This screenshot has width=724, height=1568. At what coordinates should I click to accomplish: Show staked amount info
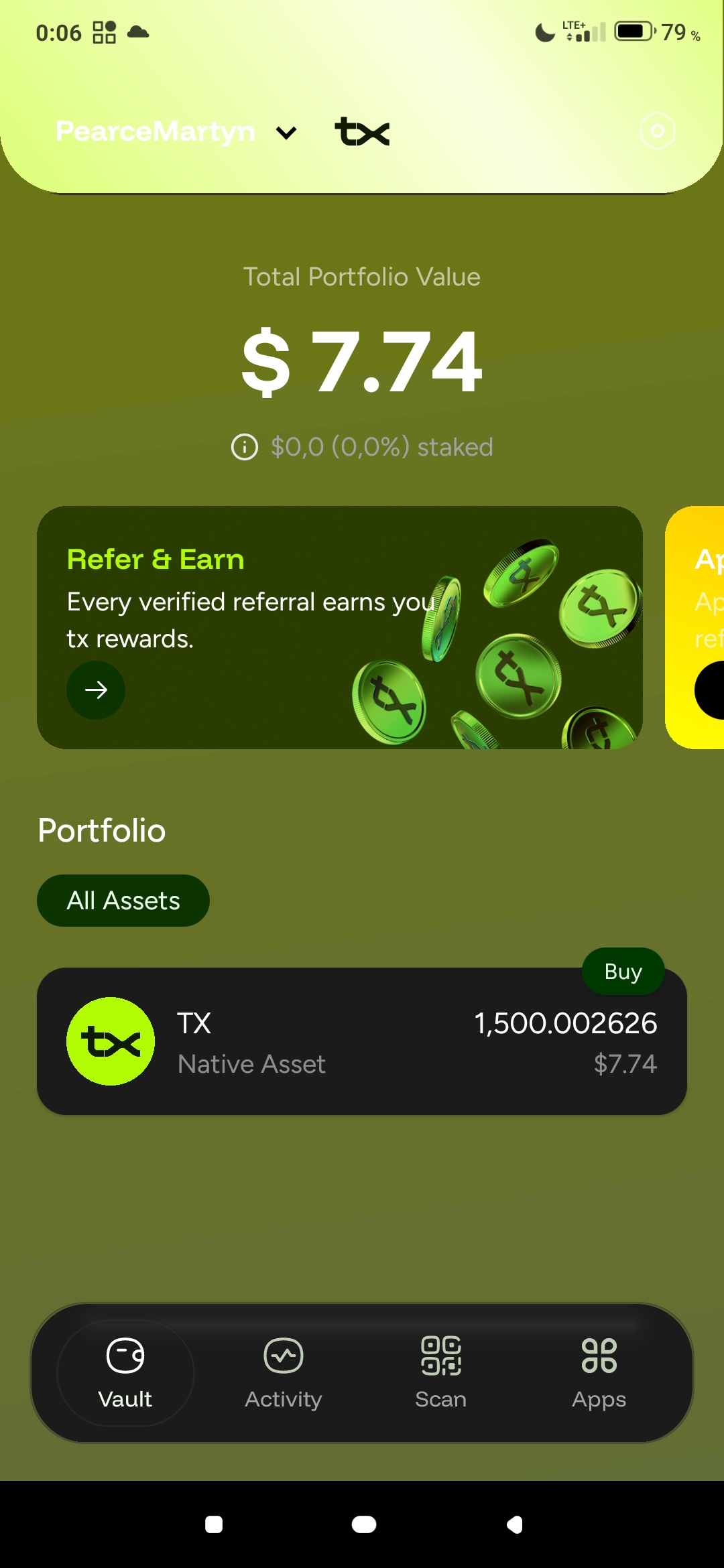[x=245, y=447]
